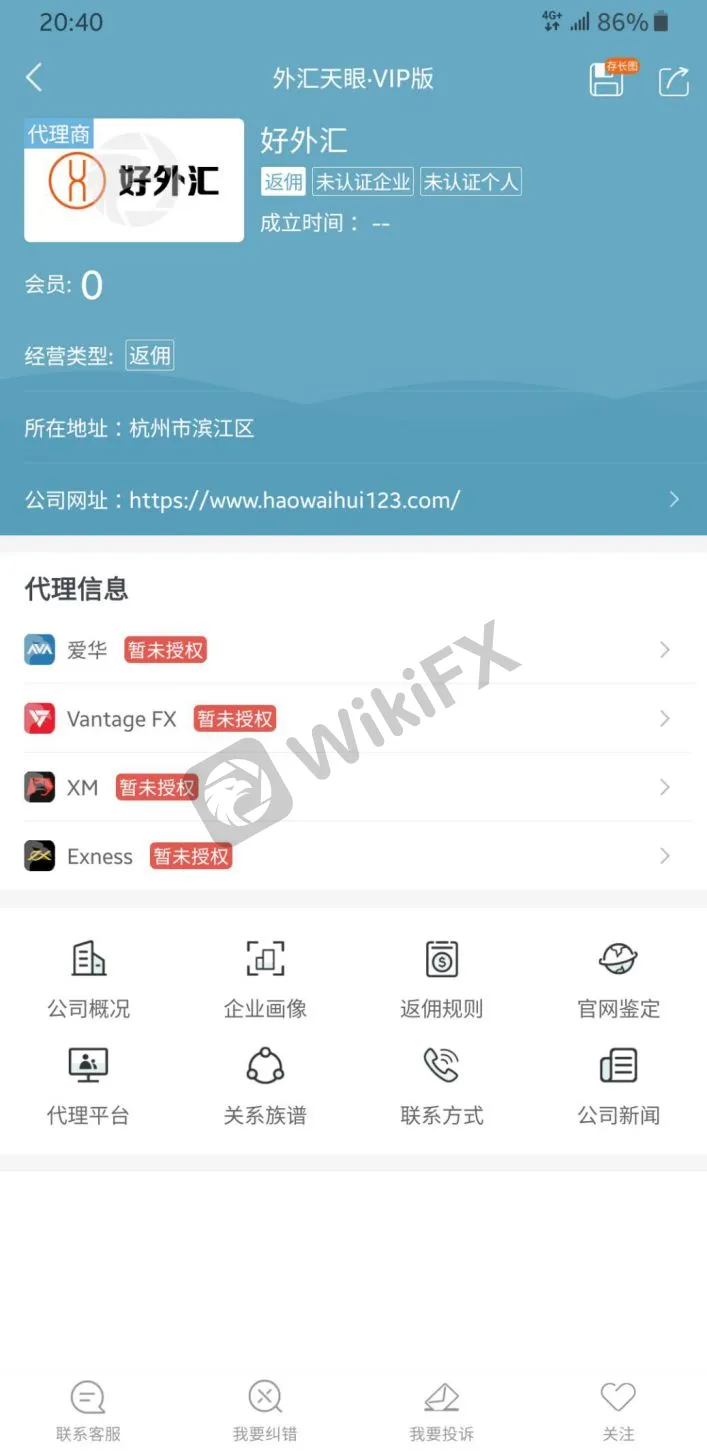The height and width of the screenshot is (1453, 707).
Task: Open 公司新闻 company news
Action: coord(618,1085)
